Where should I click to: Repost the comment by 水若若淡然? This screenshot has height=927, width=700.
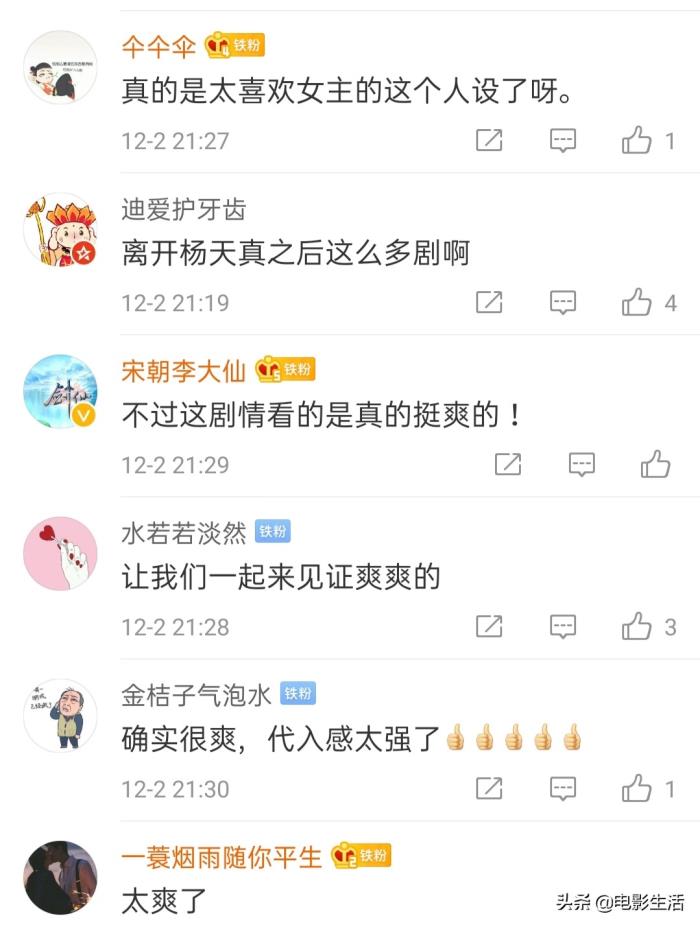pyautogui.click(x=489, y=627)
